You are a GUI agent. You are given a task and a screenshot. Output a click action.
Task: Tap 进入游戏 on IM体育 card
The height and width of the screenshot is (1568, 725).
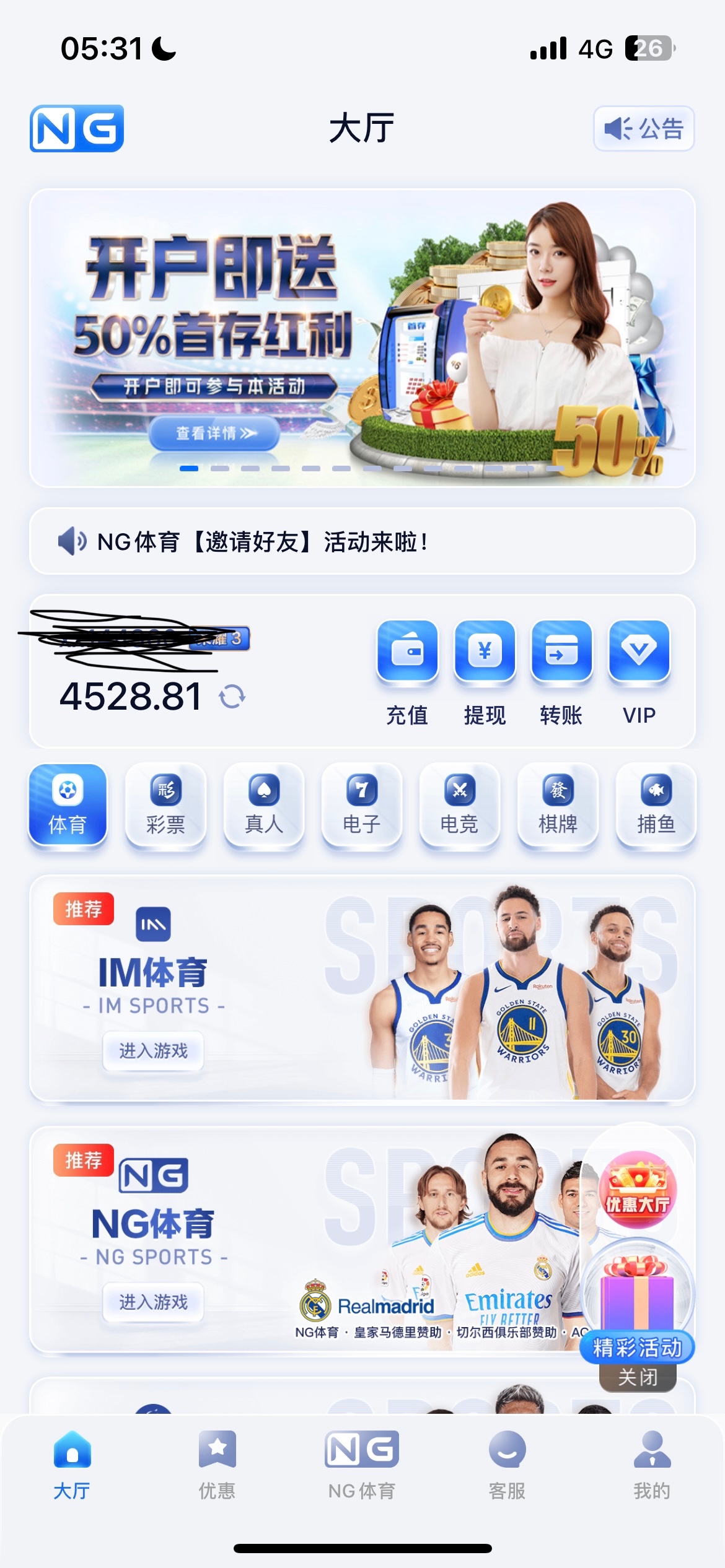coord(153,1050)
